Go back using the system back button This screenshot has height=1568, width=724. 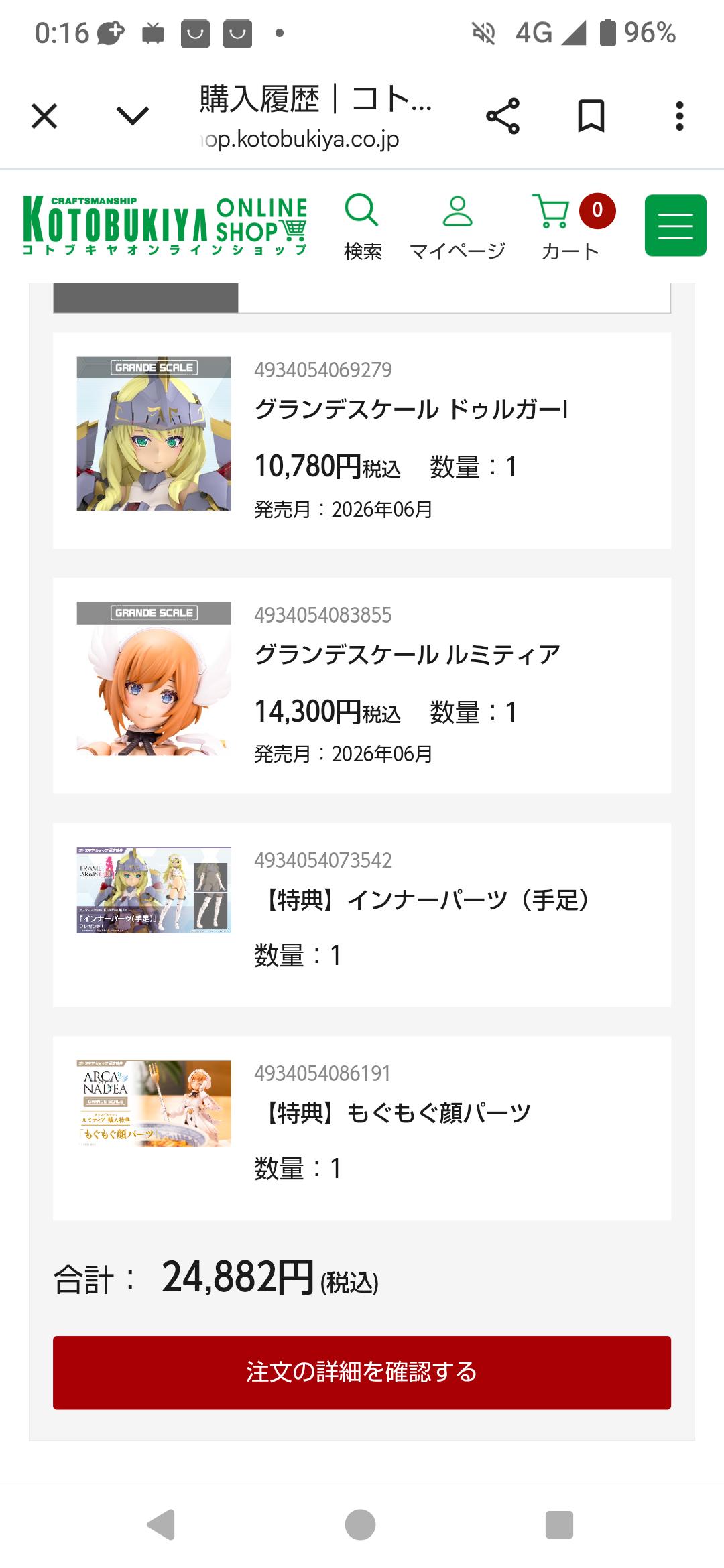click(x=161, y=1525)
